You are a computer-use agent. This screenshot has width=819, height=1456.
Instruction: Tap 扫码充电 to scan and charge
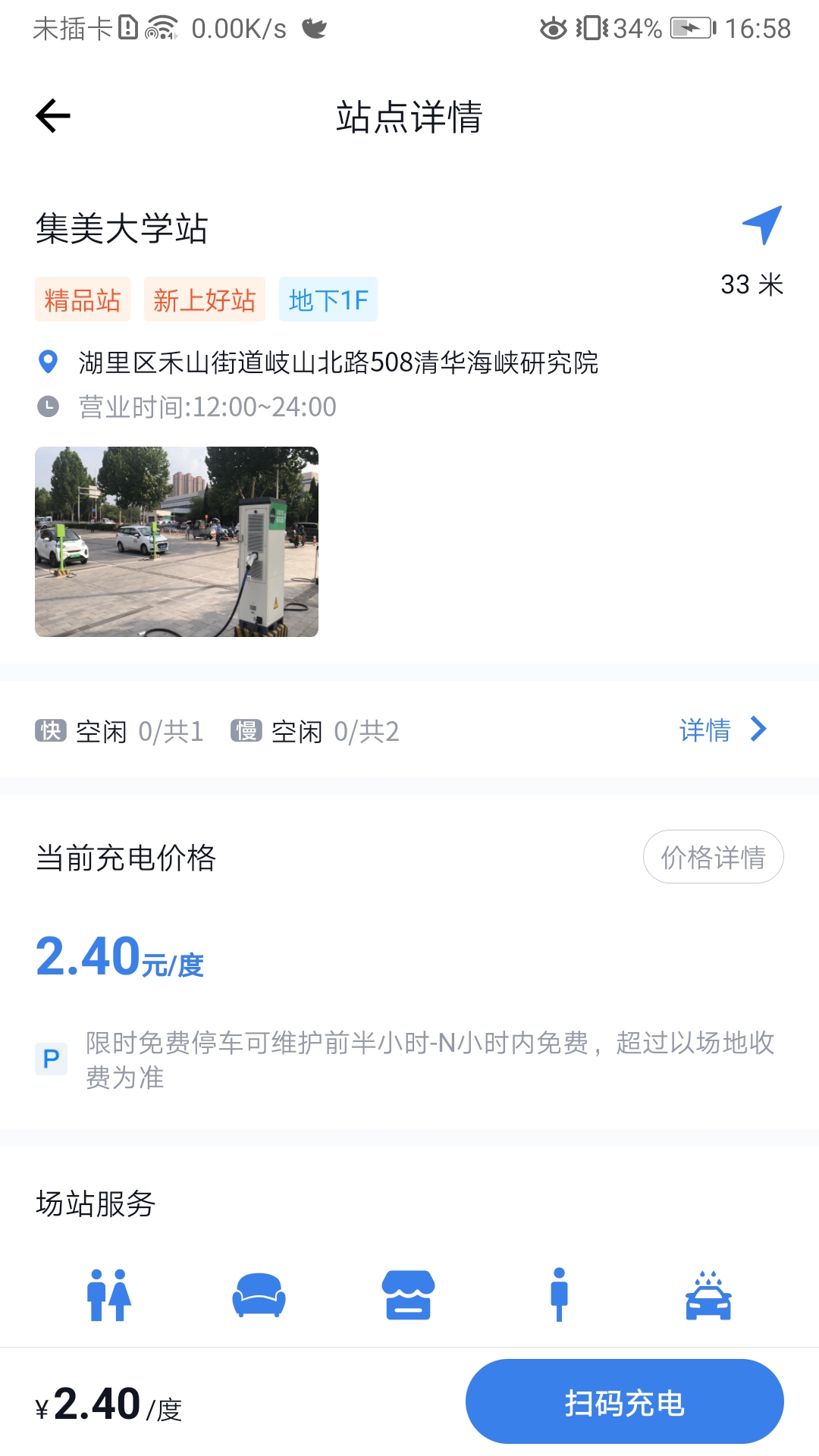click(x=624, y=1401)
